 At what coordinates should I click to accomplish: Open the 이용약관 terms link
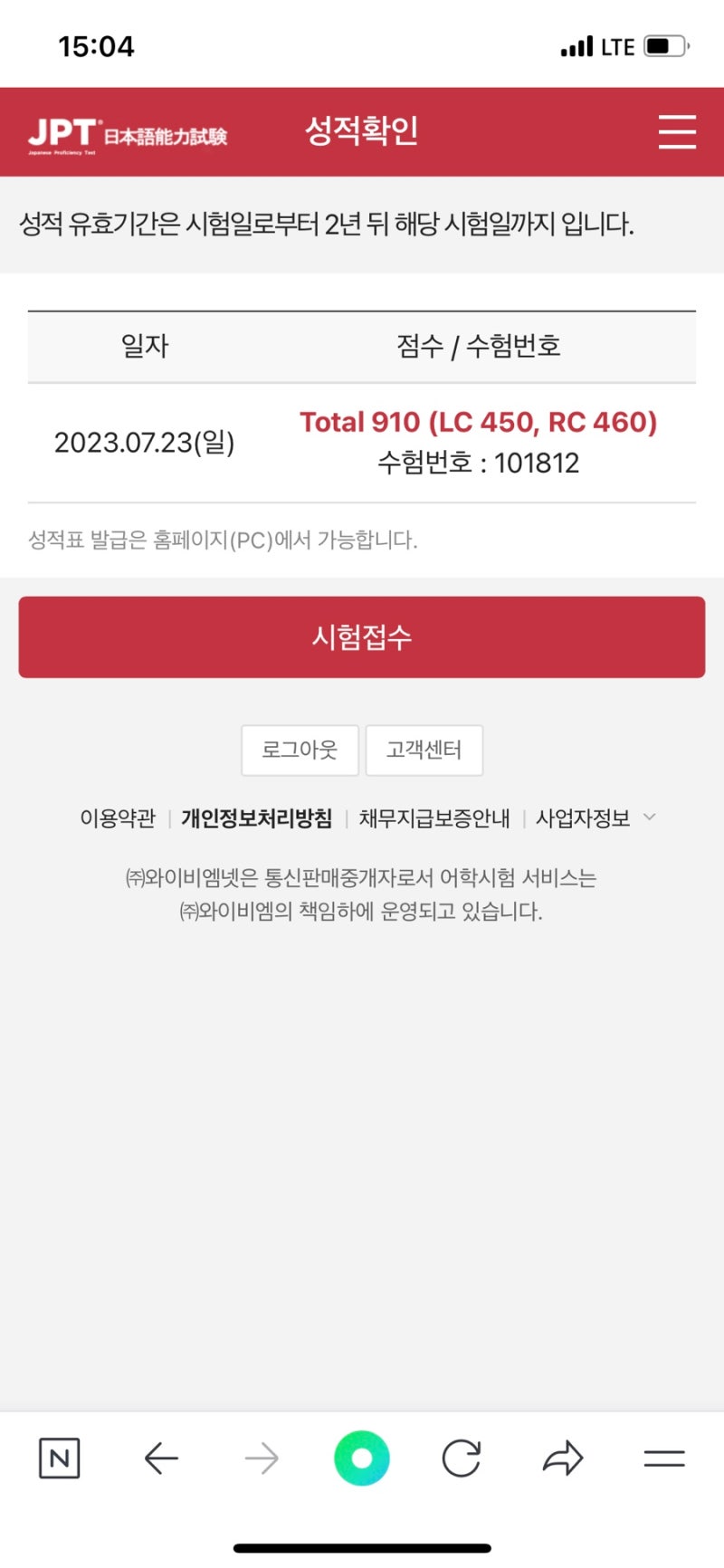119,816
